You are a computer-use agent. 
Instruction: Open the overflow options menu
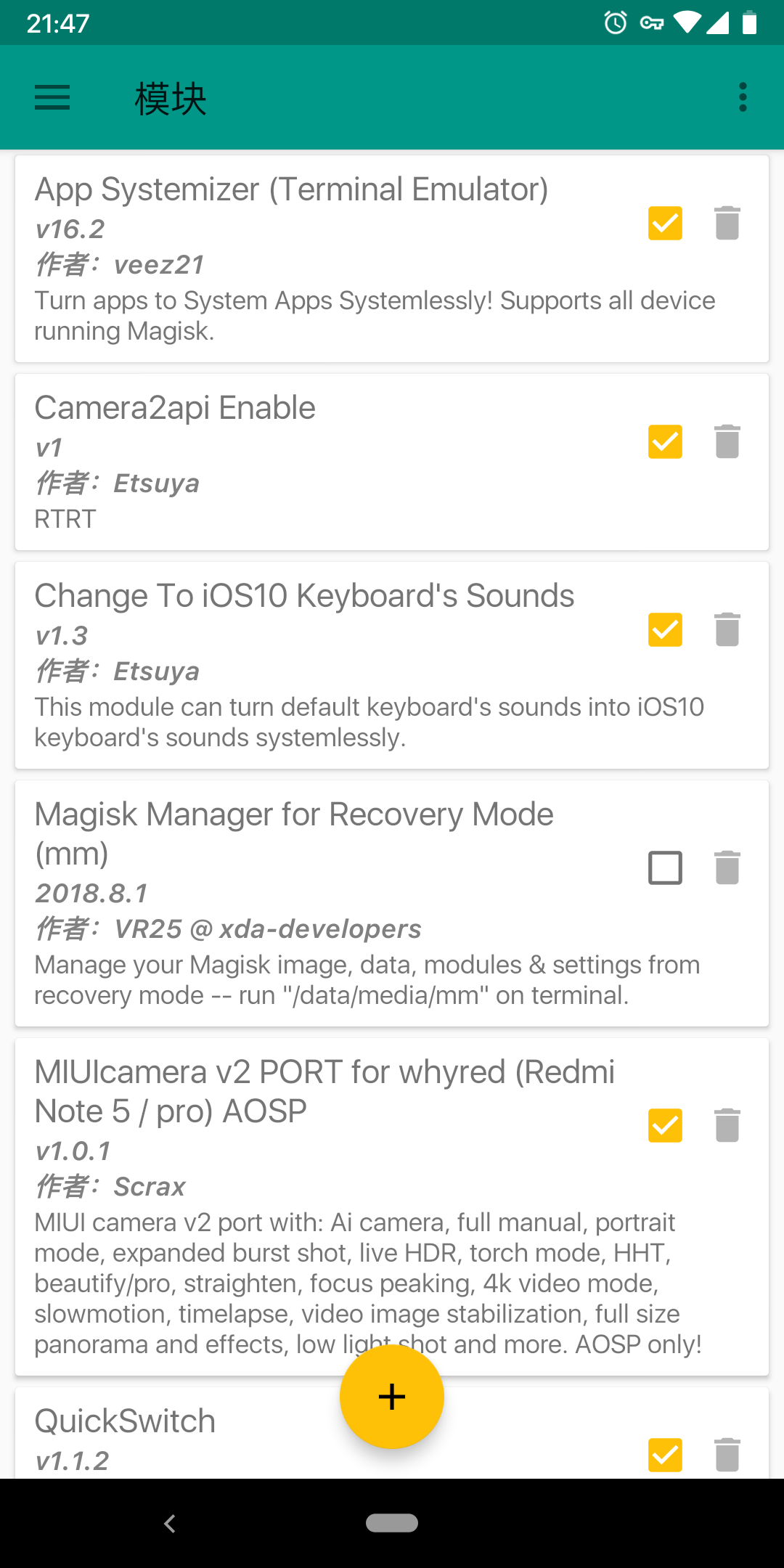click(x=742, y=98)
